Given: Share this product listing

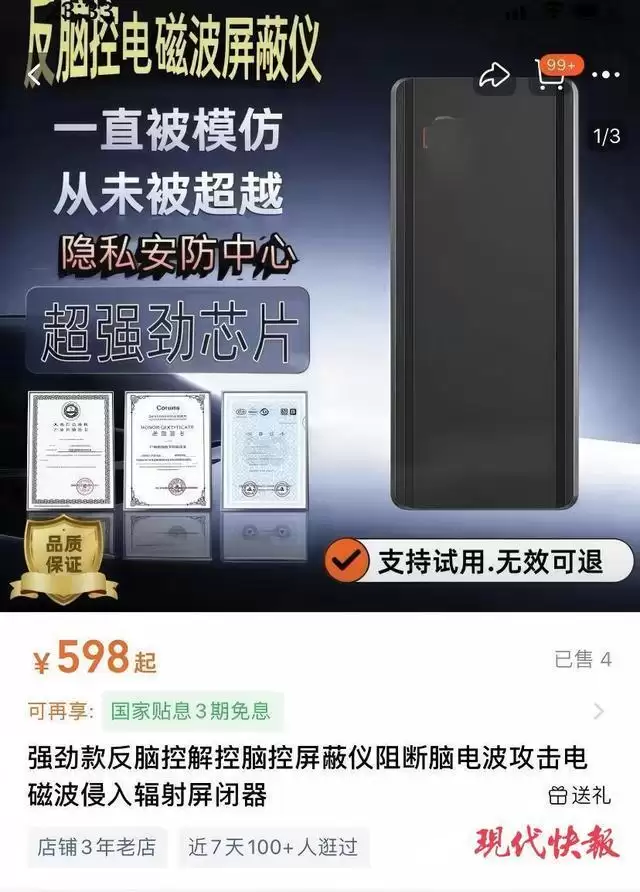Looking at the screenshot, I should point(494,76).
